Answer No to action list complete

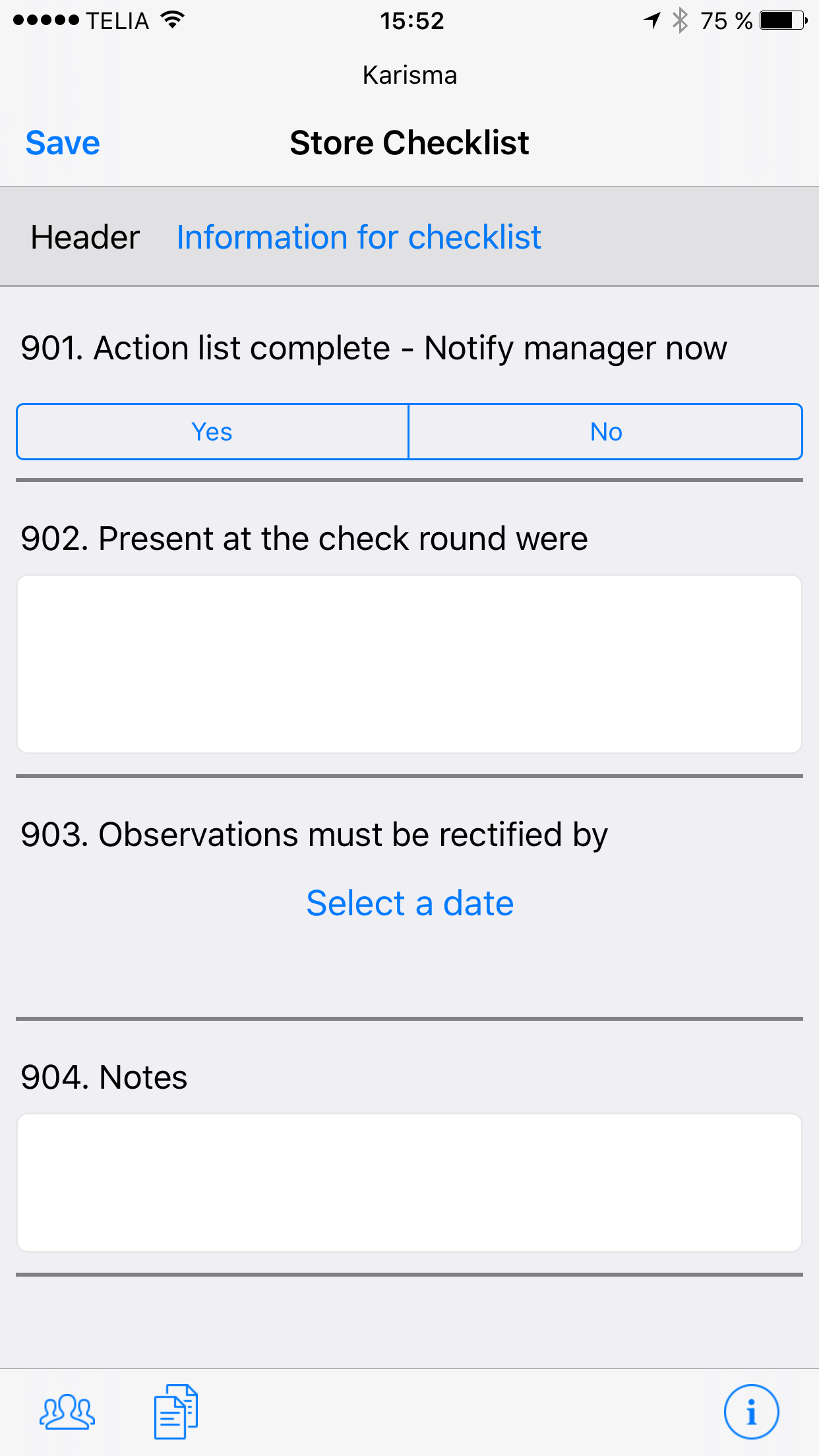(605, 432)
